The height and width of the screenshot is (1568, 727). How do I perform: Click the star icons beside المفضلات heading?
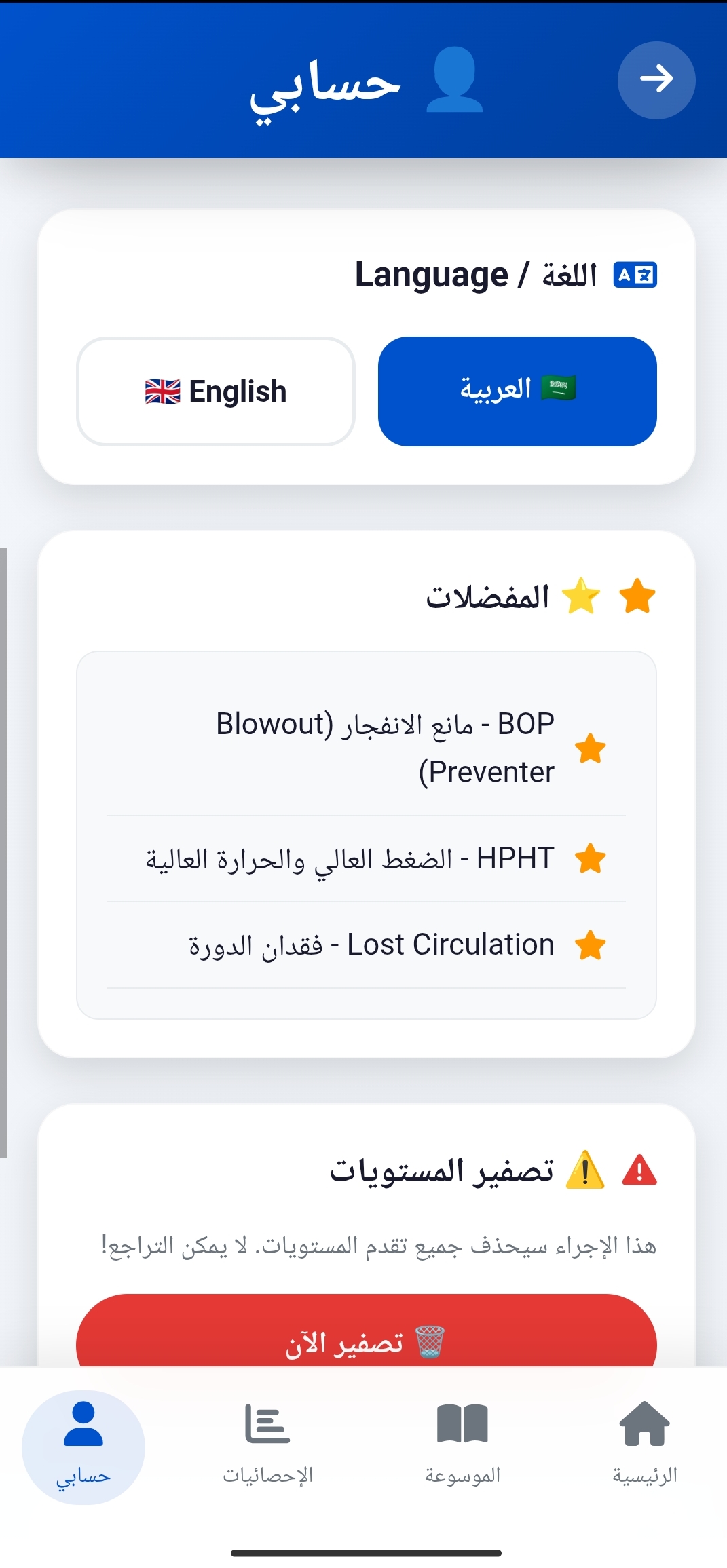pyautogui.click(x=608, y=596)
